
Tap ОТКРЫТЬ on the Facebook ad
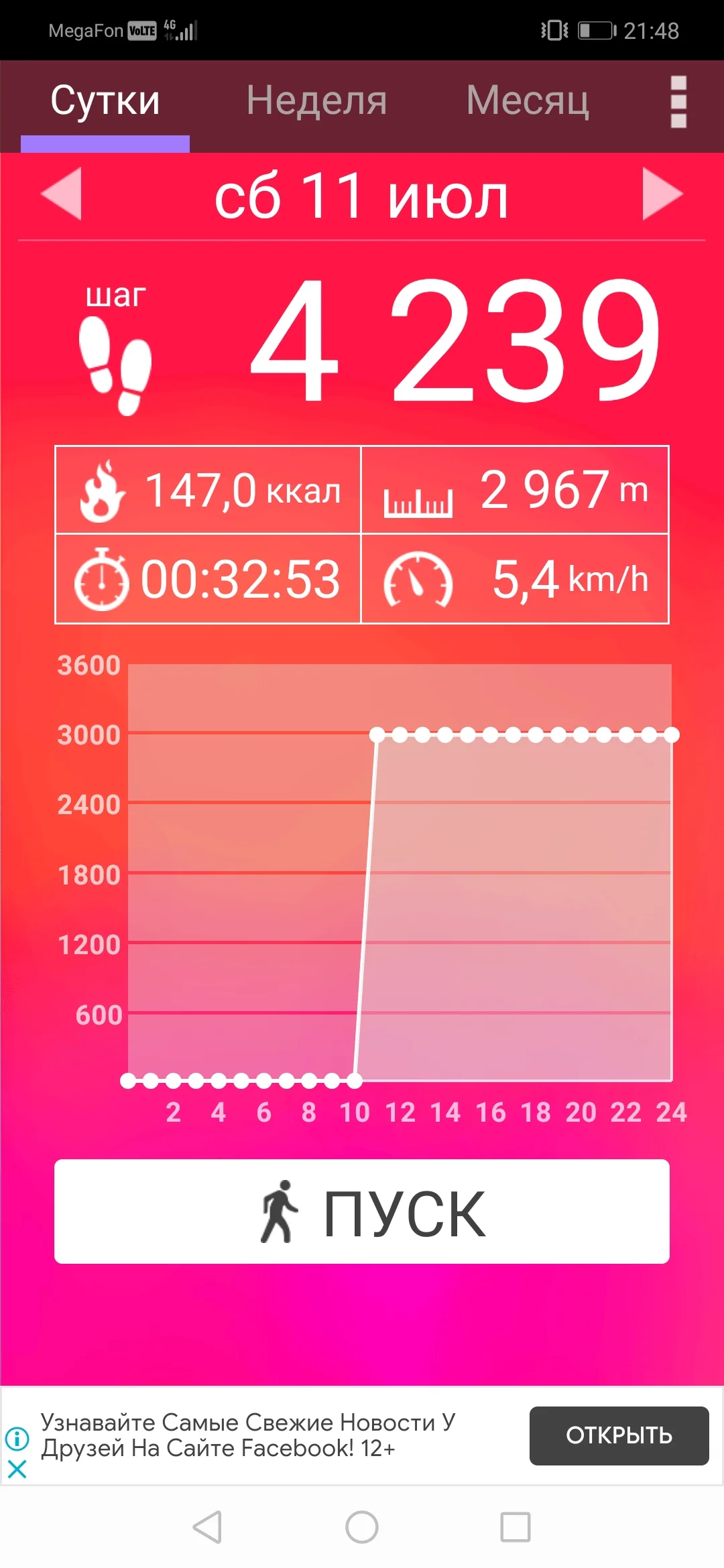[619, 1435]
